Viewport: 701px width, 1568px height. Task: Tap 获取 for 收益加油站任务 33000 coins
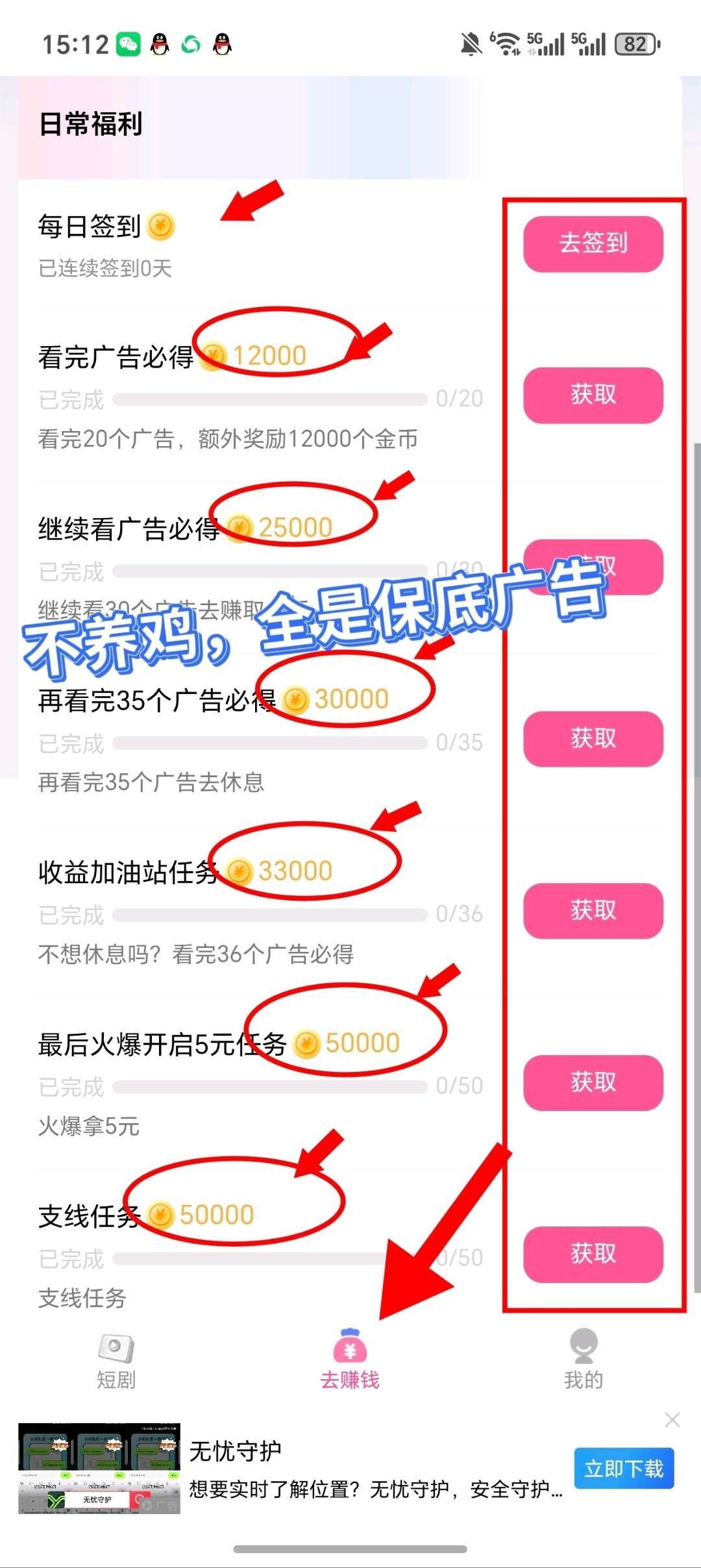pyautogui.click(x=593, y=910)
